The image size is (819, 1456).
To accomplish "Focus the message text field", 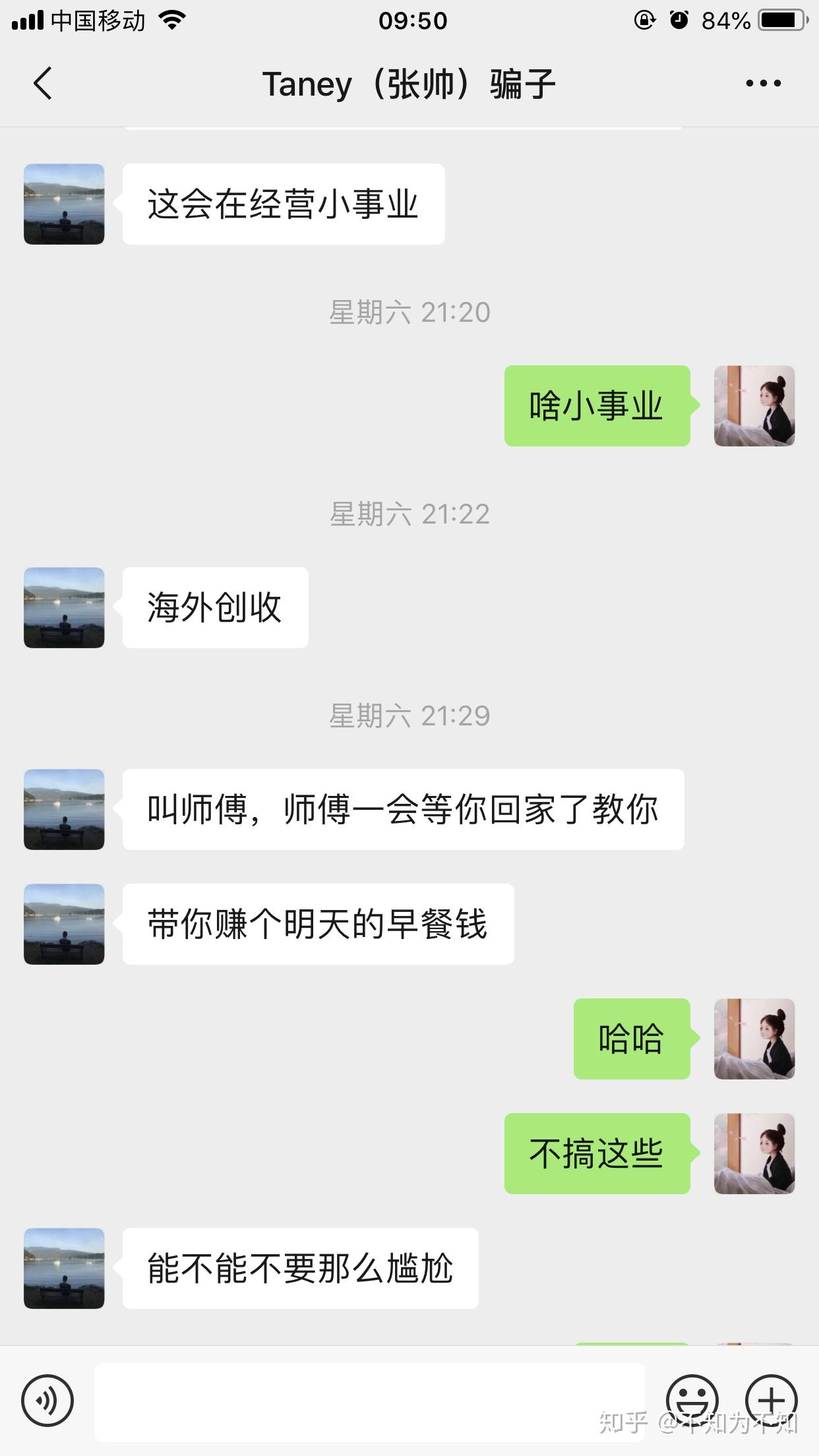I will pos(369,1401).
